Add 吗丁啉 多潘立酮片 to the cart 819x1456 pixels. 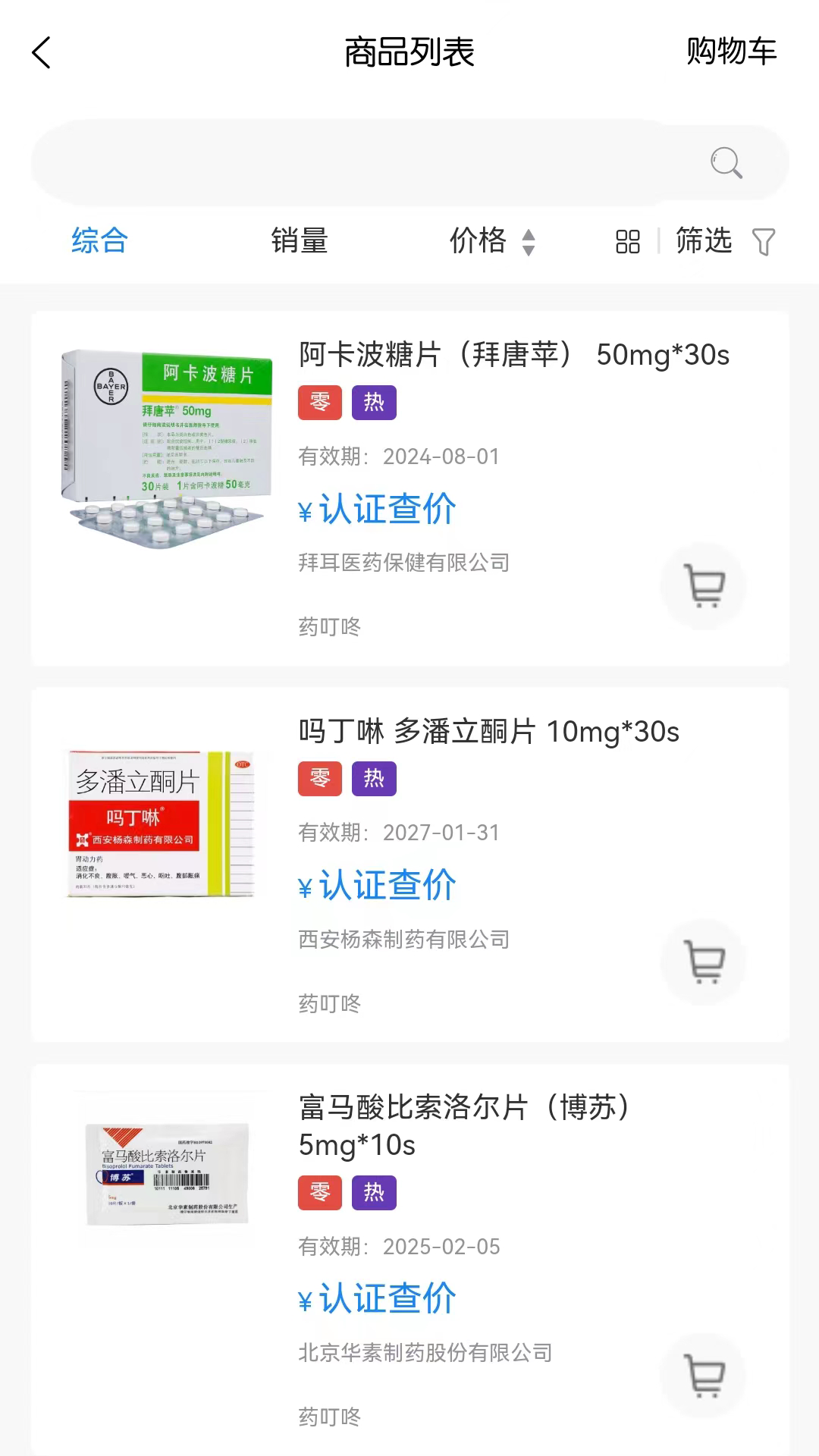pos(704,962)
